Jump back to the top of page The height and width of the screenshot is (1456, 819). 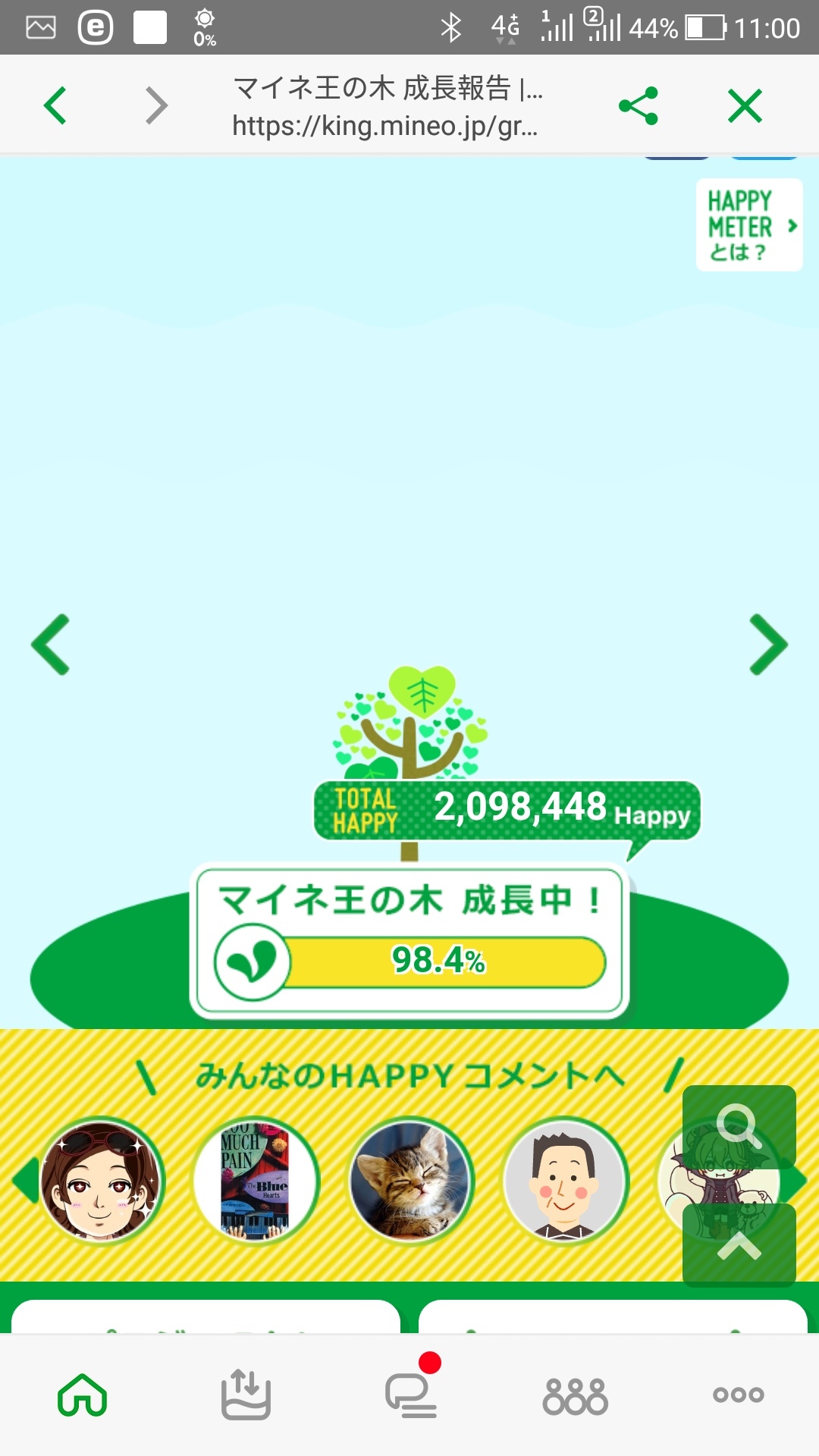point(739,1245)
